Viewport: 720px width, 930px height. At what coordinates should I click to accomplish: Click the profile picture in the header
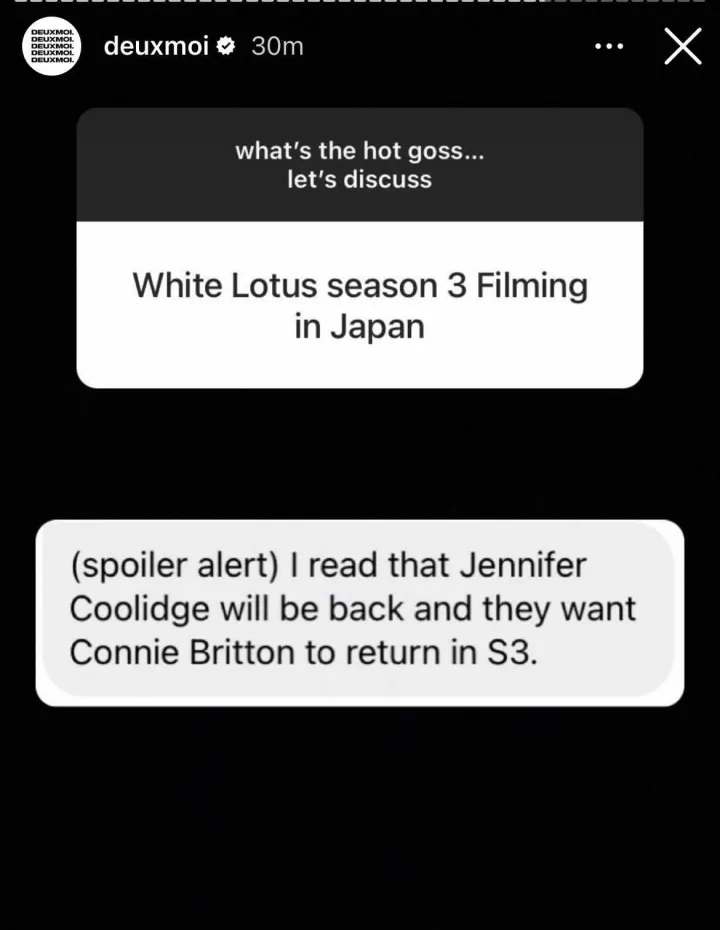click(x=50, y=46)
